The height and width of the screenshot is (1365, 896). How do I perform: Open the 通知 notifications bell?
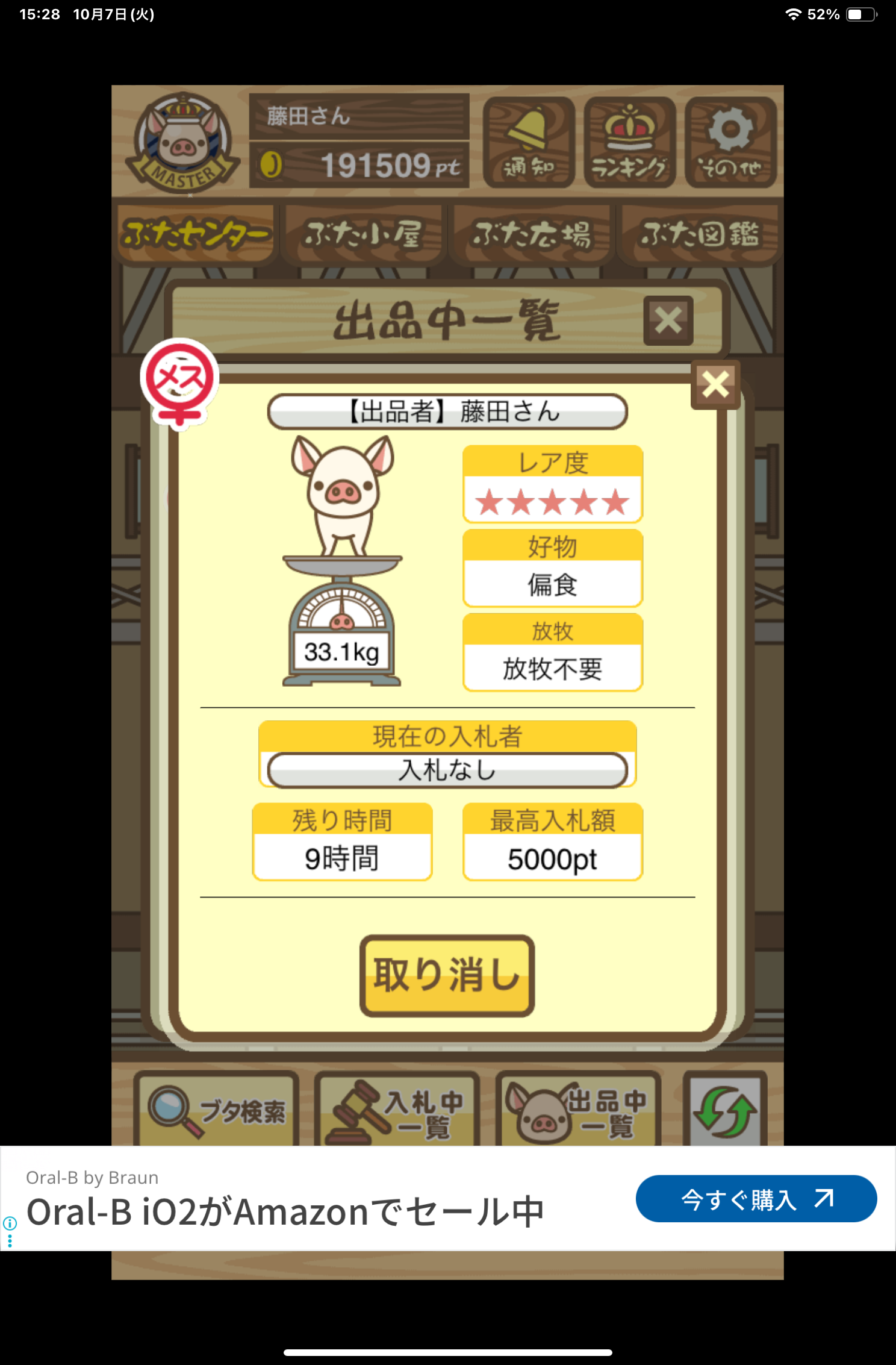(x=528, y=143)
